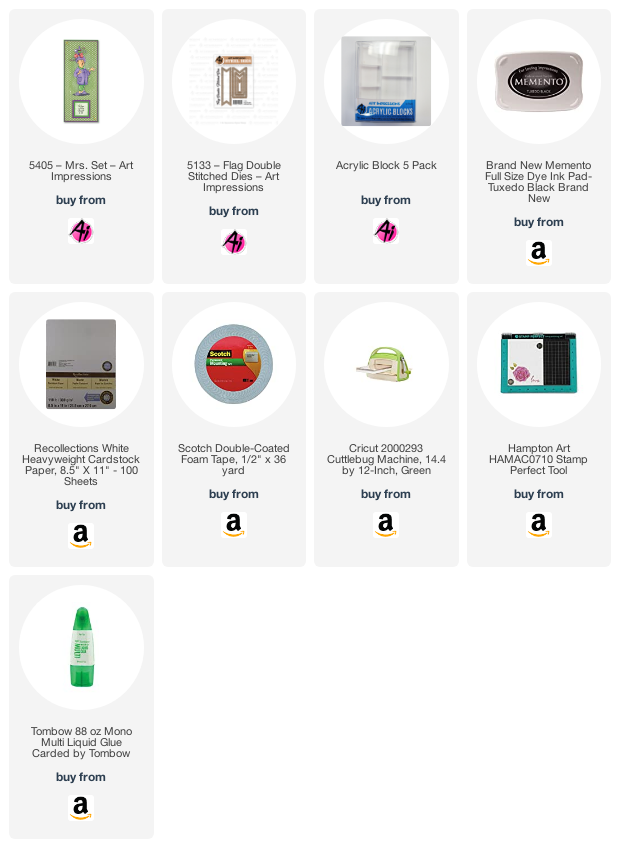
Task: Open the Scotch Foam Tape product image
Action: click(x=233, y=361)
